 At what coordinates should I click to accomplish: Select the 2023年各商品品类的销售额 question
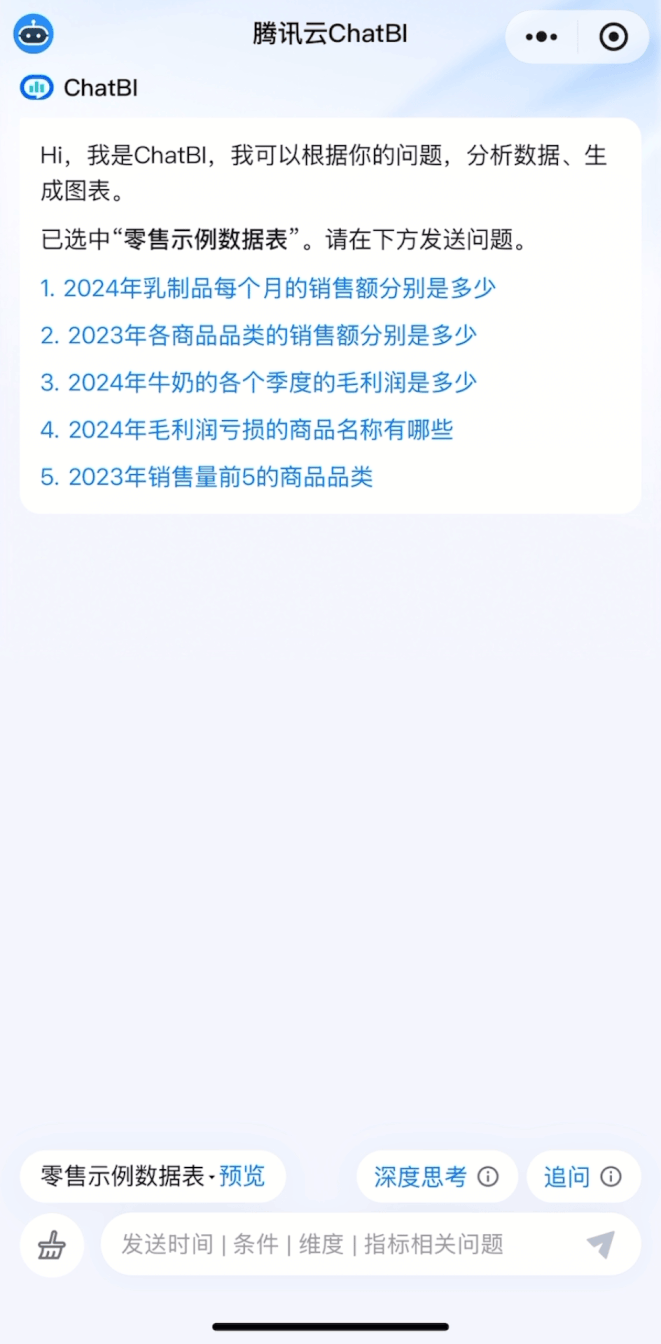258,335
